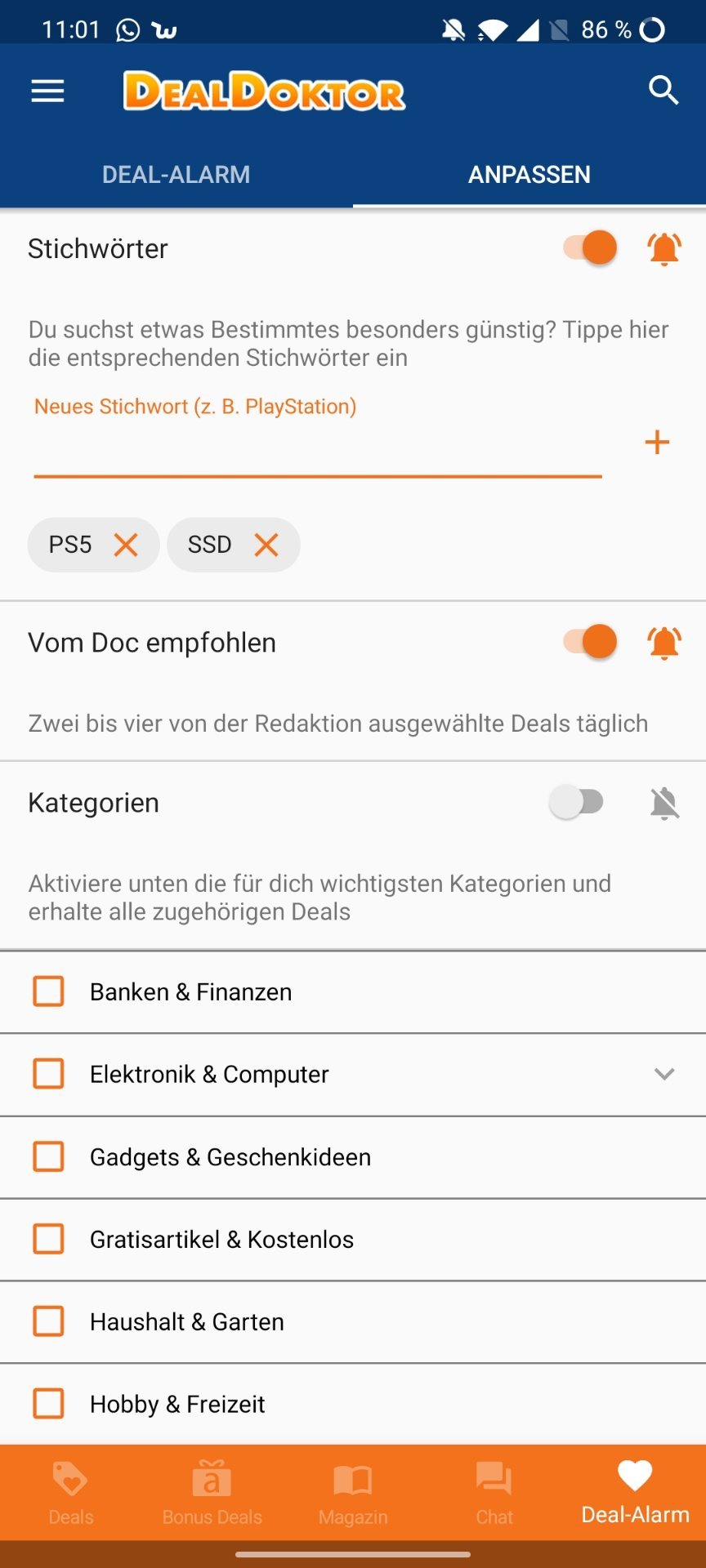Tap the bell icon next to Stichwörter
The height and width of the screenshot is (1568, 706).
pyautogui.click(x=664, y=248)
